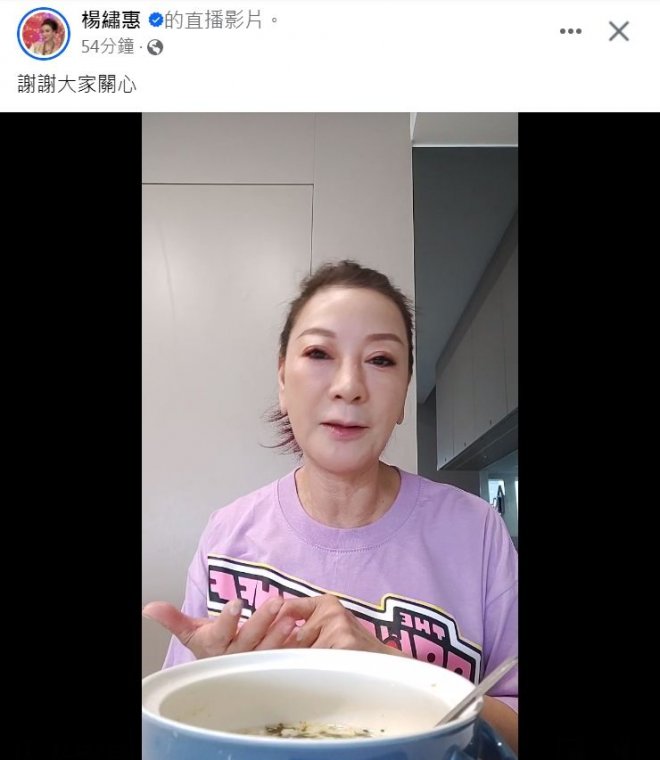The image size is (660, 760).
Task: Open the three-dot post options menu
Action: [x=570, y=32]
